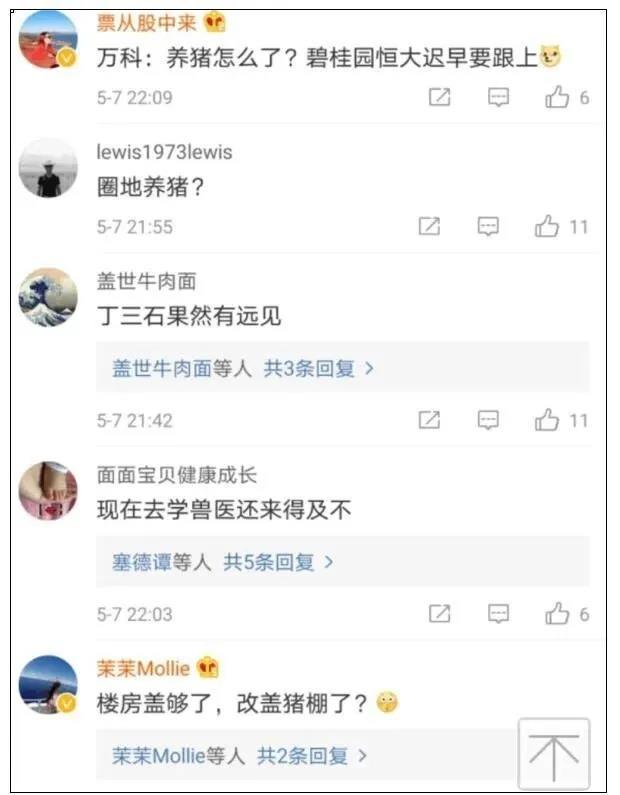Repost 面面宝贝健康成长's comment
Screen dimensions: 620x795
click(x=439, y=614)
